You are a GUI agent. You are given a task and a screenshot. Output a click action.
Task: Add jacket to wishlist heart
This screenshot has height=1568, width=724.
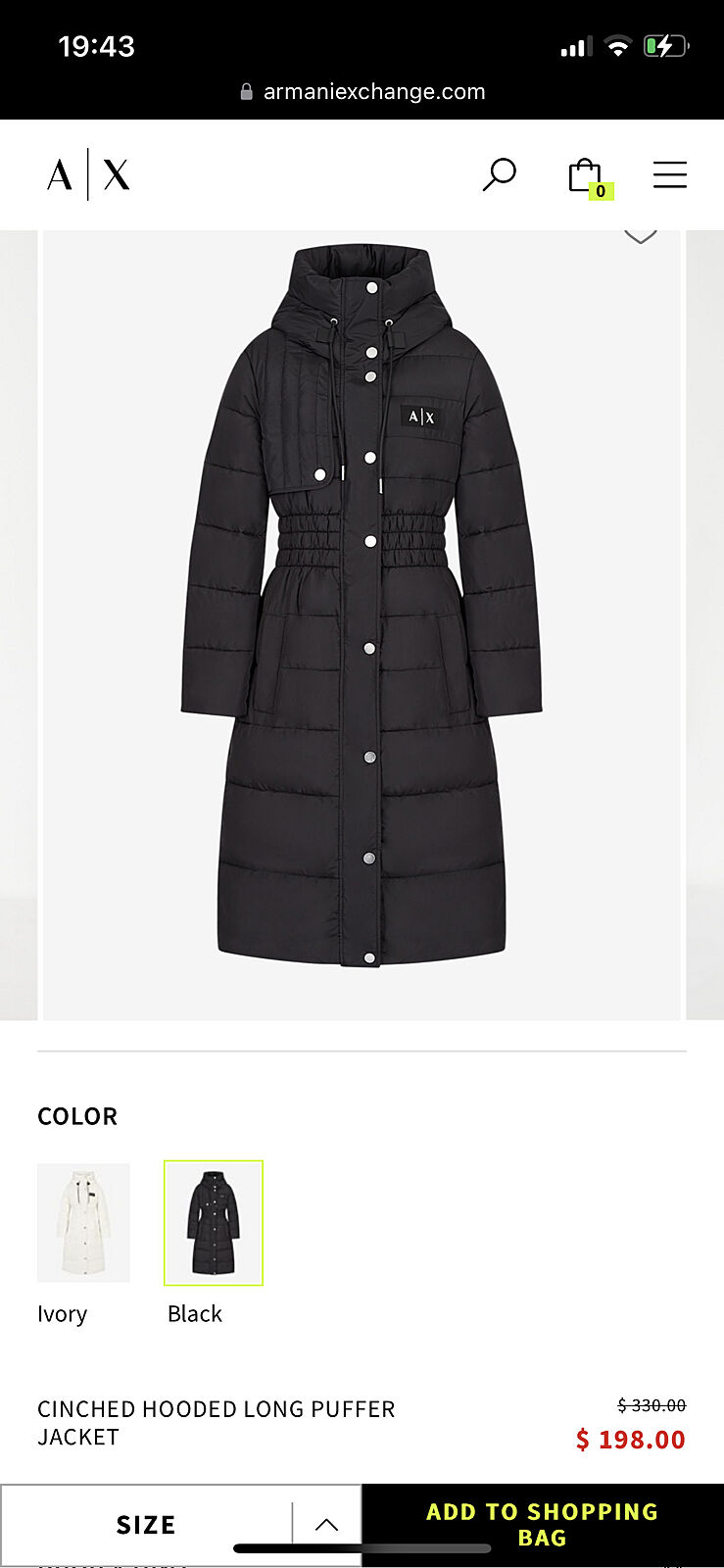click(x=641, y=235)
